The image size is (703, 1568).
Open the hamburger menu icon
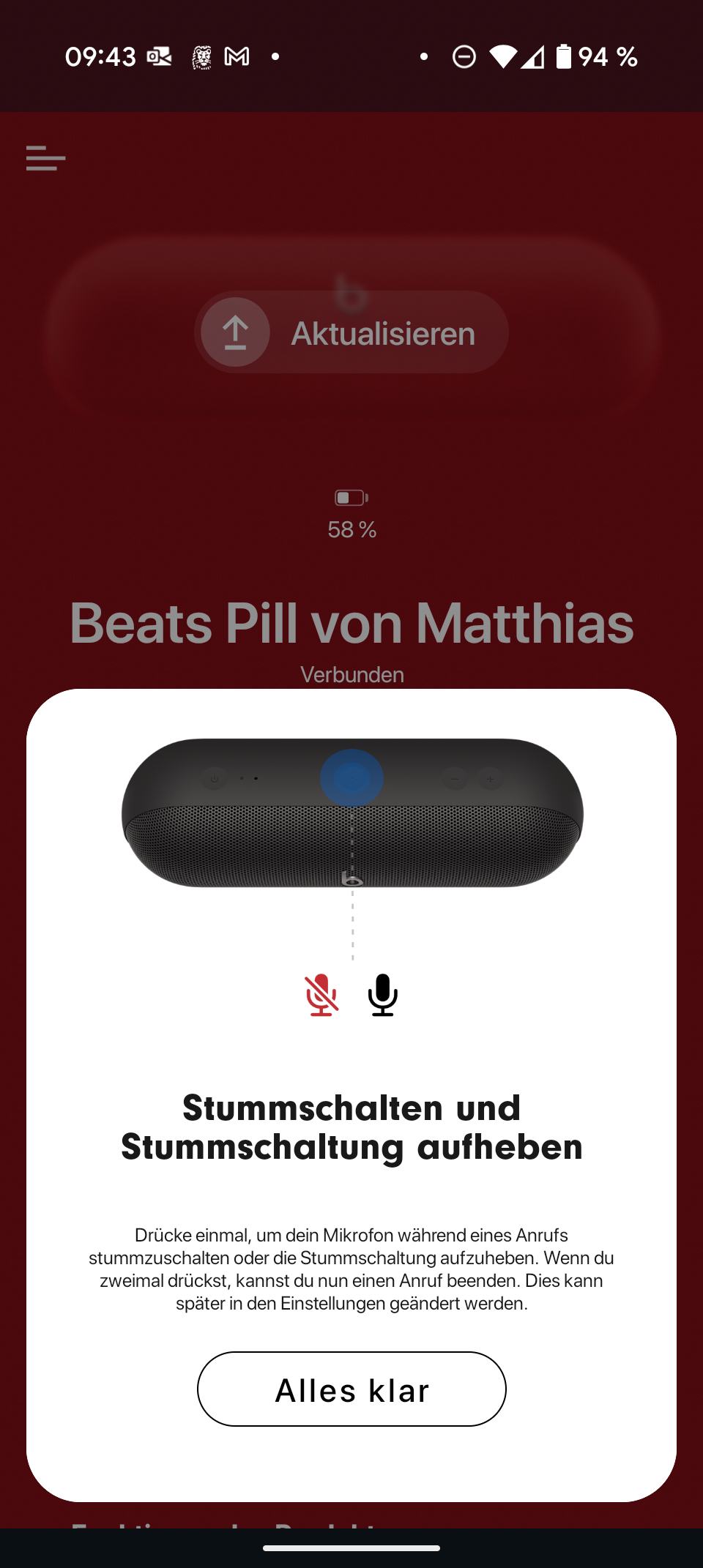45,157
